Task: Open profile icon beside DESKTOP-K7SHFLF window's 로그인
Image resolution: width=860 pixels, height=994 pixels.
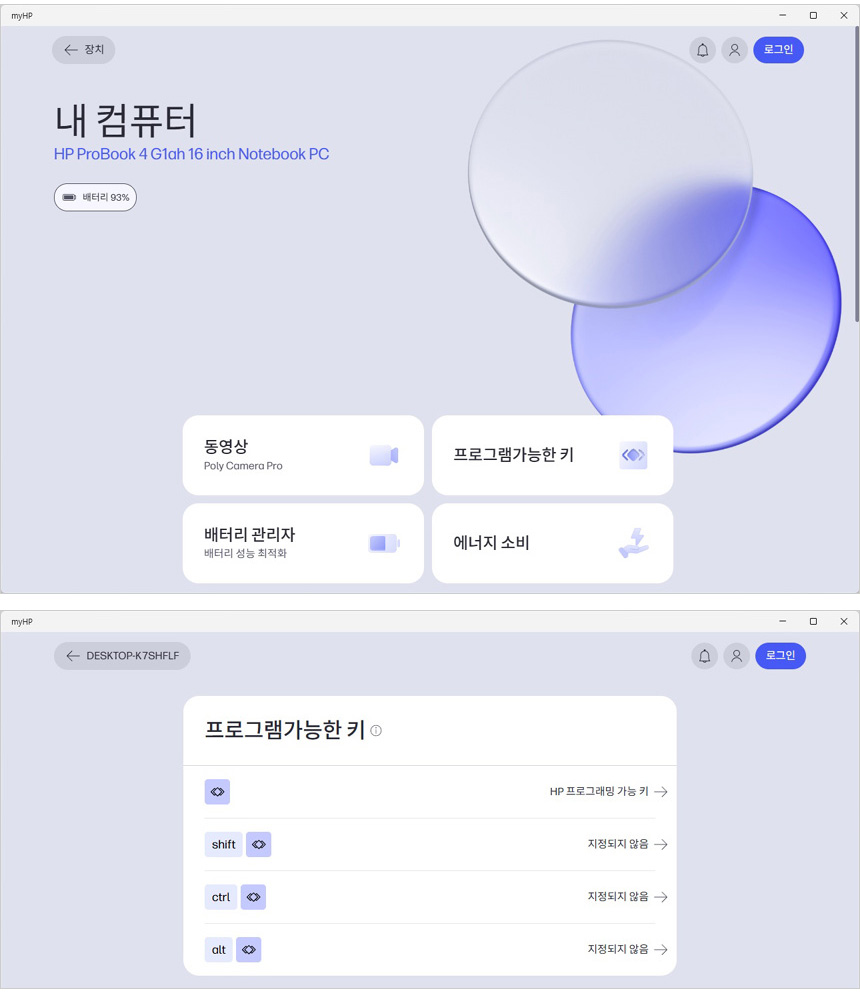Action: pyautogui.click(x=736, y=656)
